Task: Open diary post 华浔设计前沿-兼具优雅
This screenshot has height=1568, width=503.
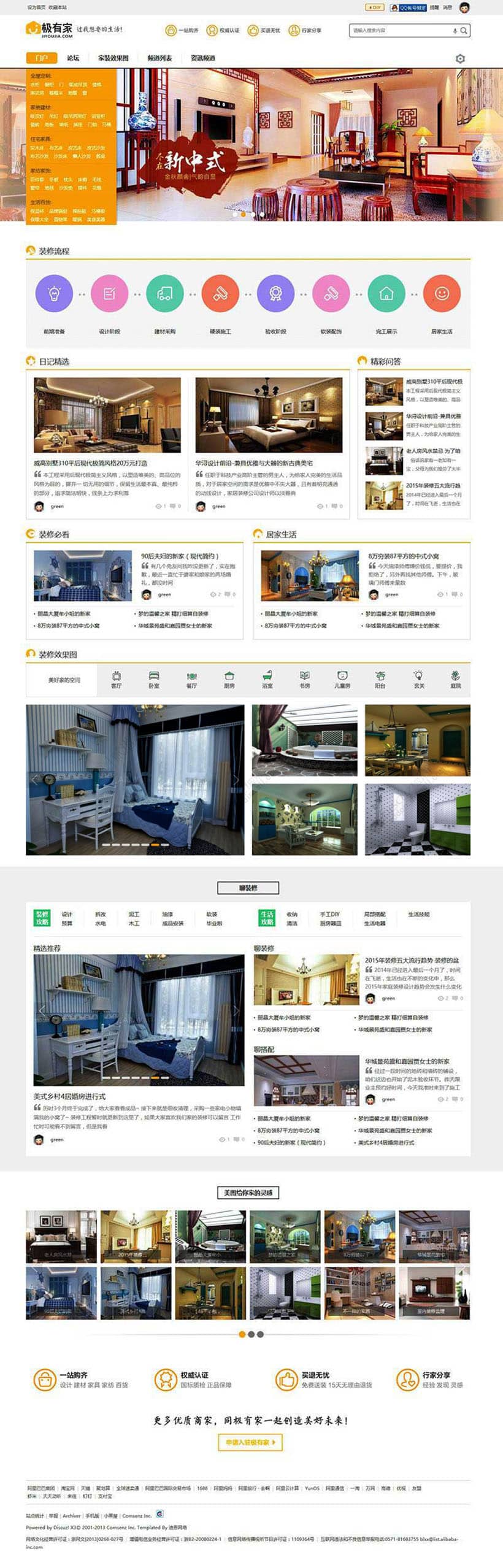Action: tap(254, 463)
